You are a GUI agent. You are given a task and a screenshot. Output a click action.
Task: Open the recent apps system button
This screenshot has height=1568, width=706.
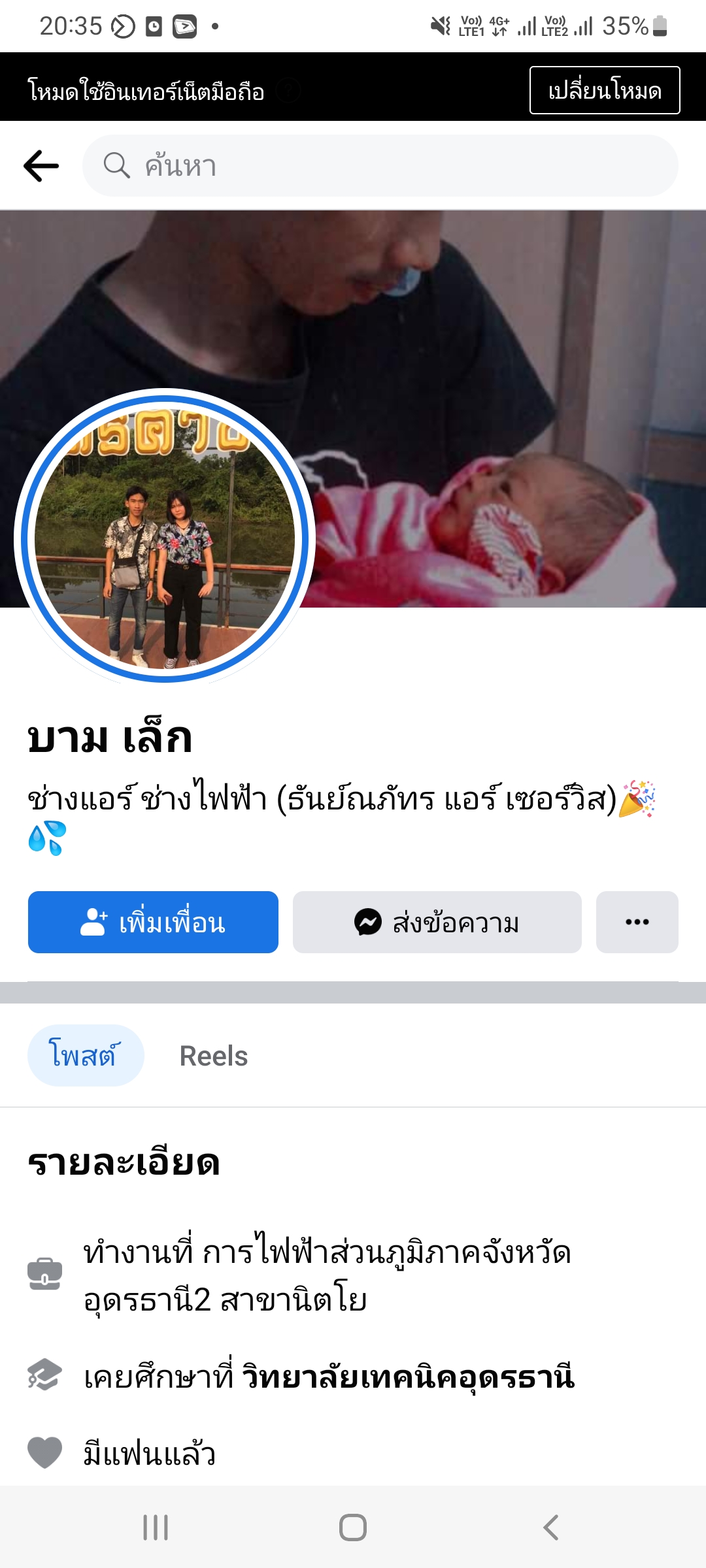(x=156, y=1527)
